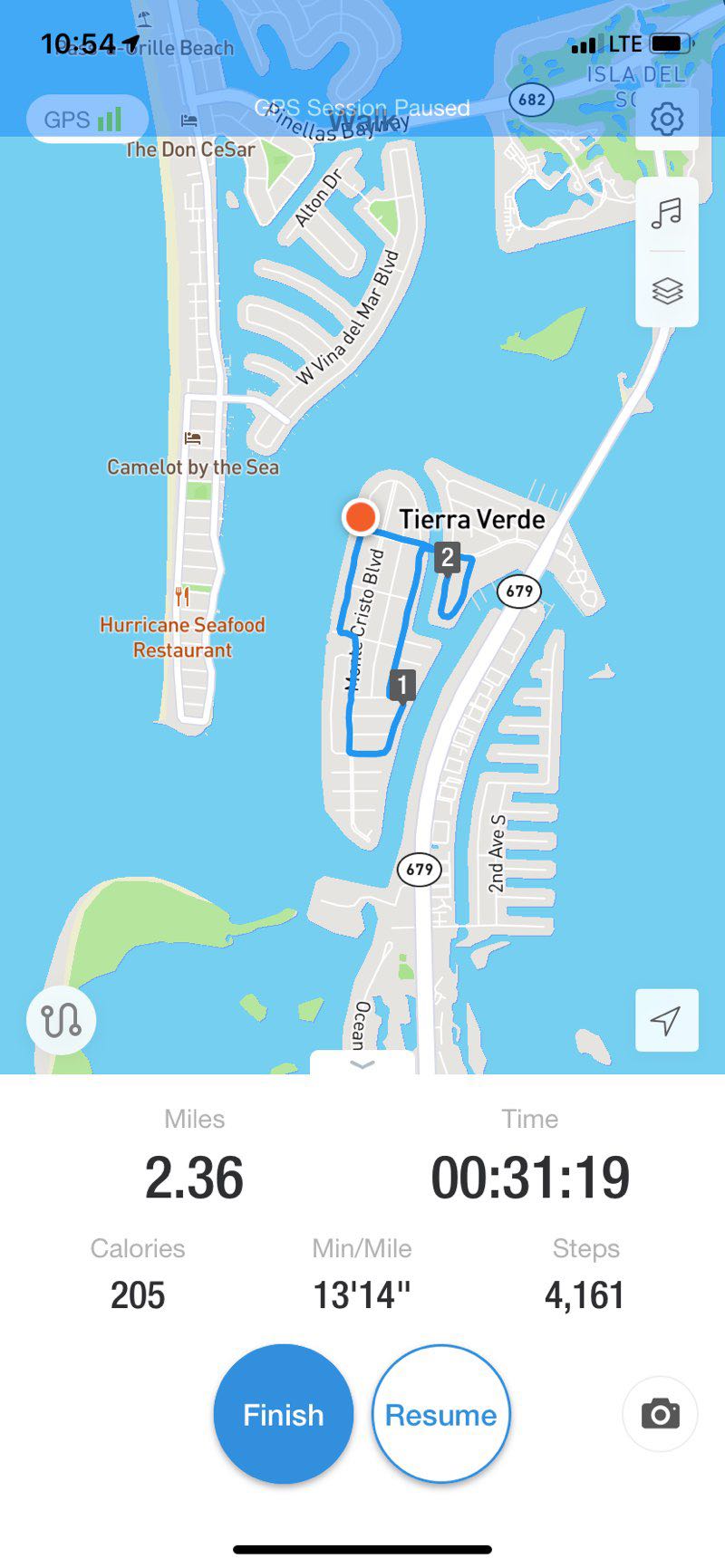This screenshot has width=725, height=1568.
Task: Resume the paused walk
Action: click(441, 1414)
